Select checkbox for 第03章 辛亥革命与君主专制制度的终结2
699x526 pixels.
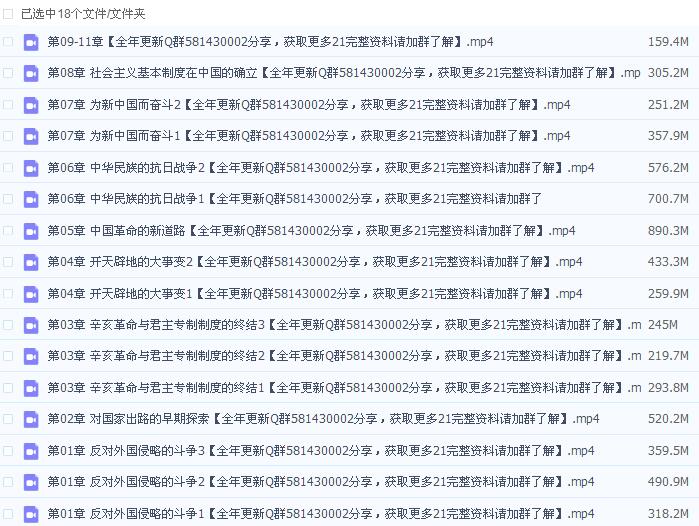tap(8, 356)
